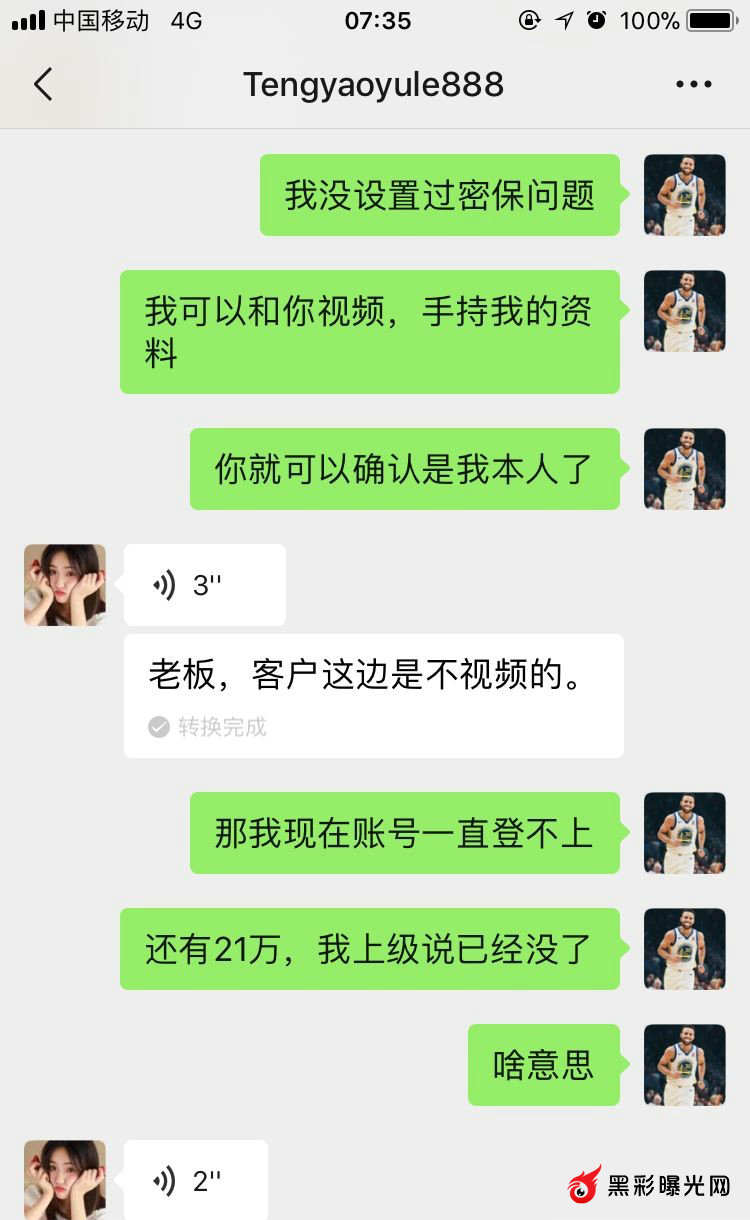Screen dimensions: 750x1220
Task: Open contact's profile picture beside 3'' voice message
Action: tap(65, 585)
